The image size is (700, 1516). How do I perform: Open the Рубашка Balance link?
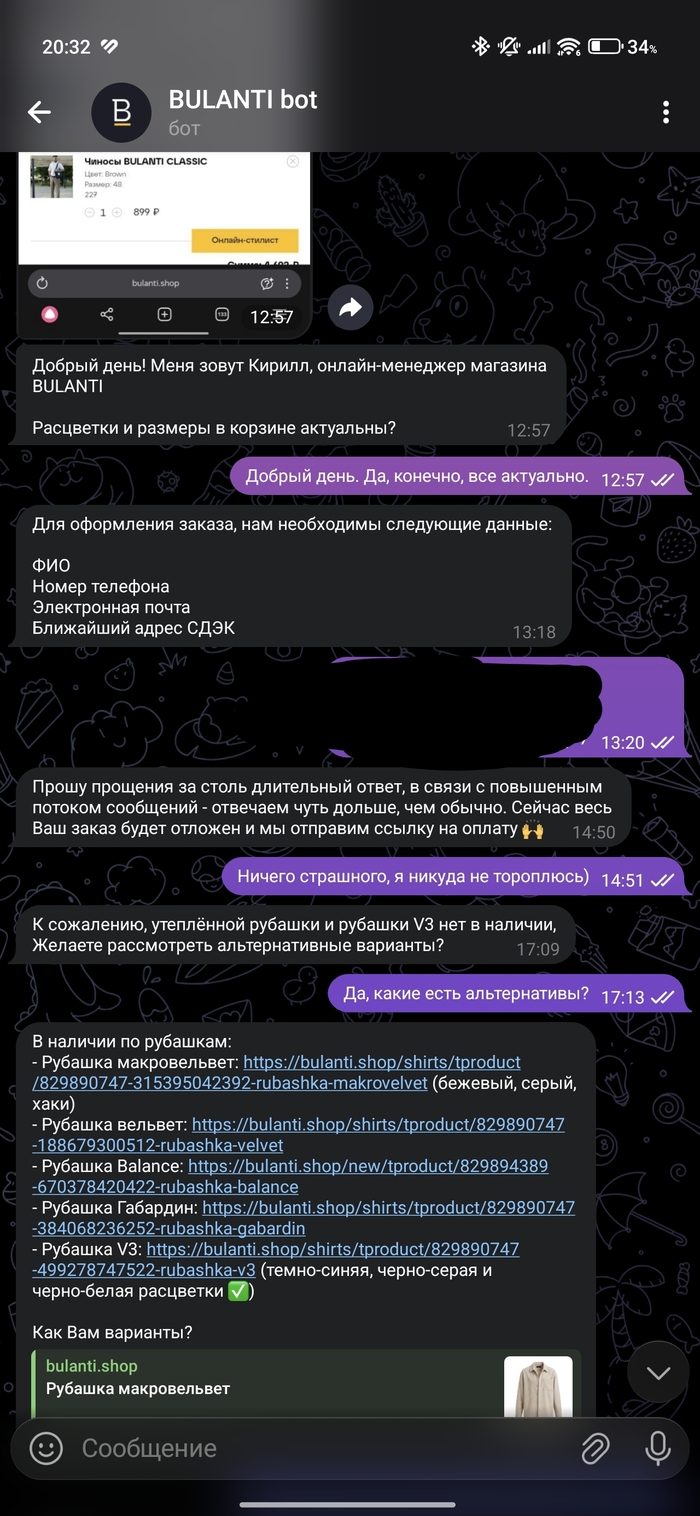(x=367, y=1166)
